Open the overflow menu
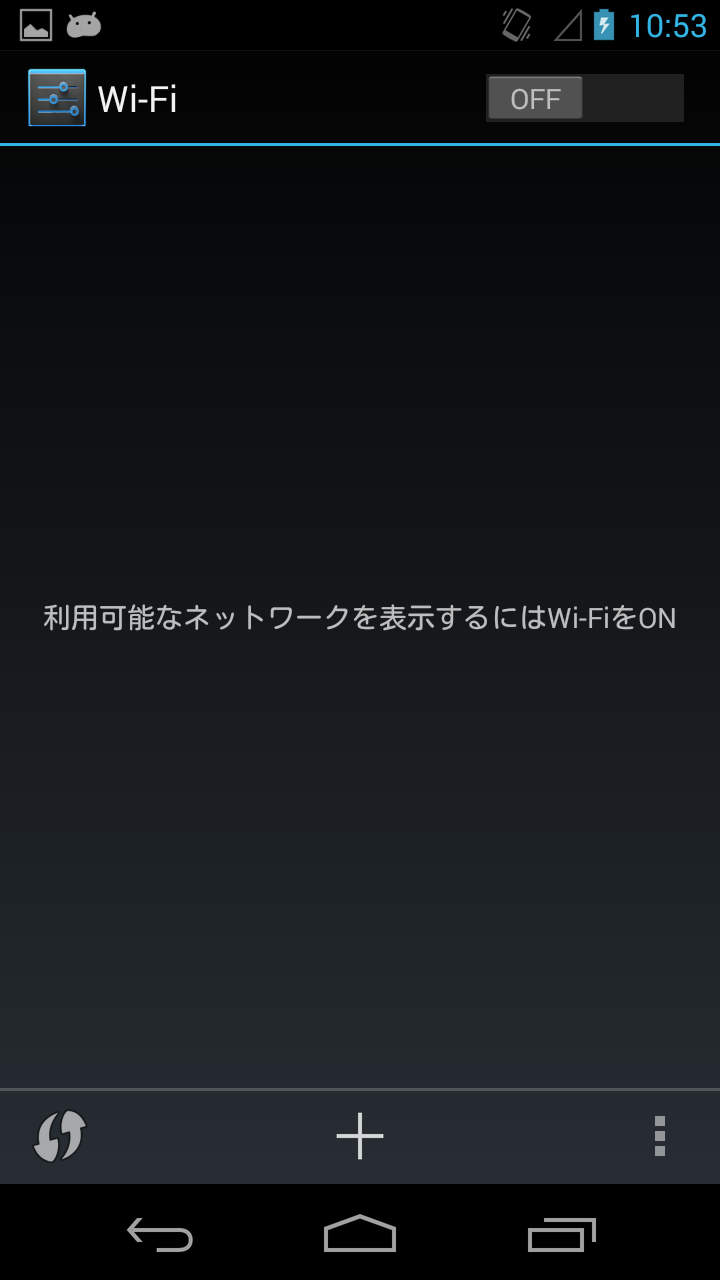This screenshot has height=1280, width=720. pos(659,1137)
